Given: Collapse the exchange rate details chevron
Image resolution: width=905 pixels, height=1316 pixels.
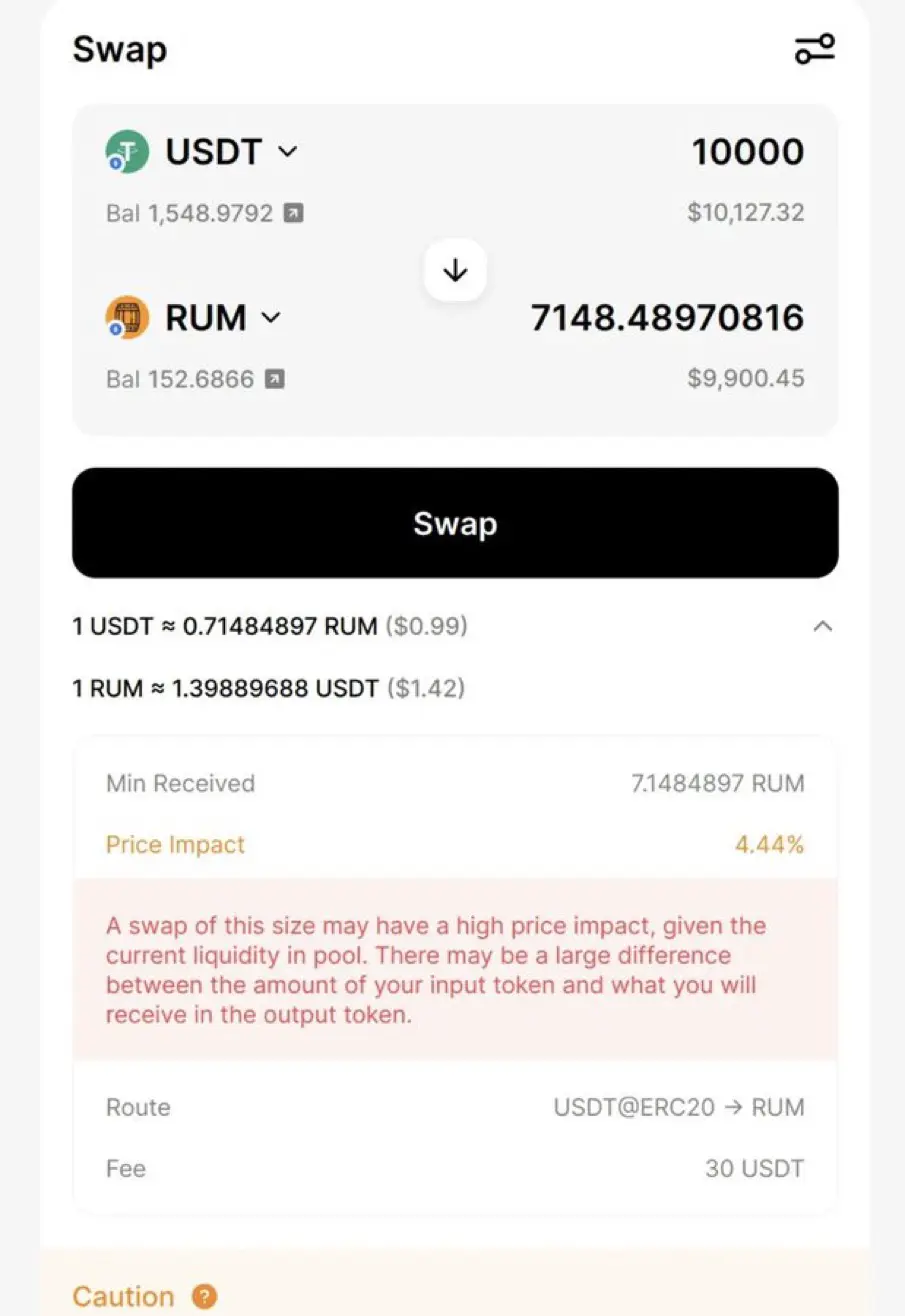Looking at the screenshot, I should pos(822,627).
